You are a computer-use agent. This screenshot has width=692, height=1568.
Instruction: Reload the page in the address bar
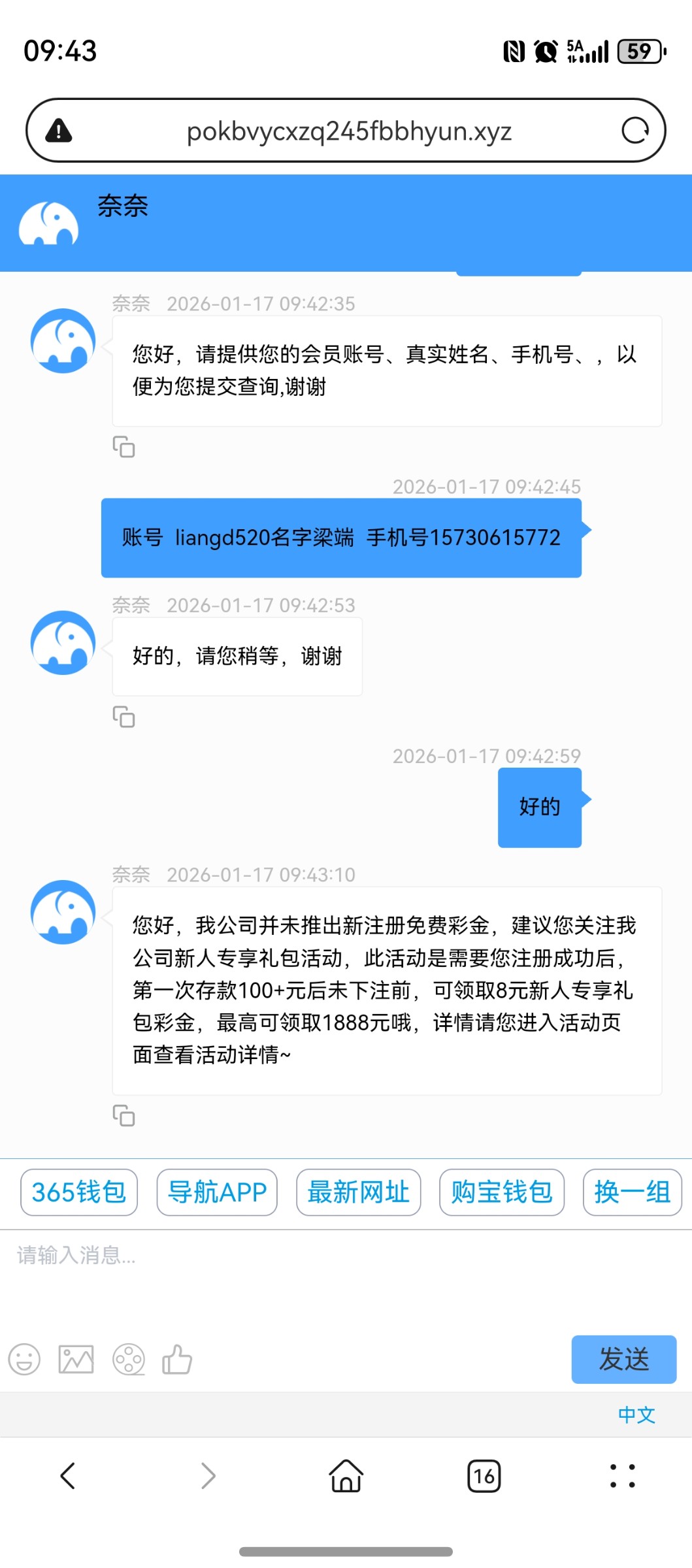tap(634, 131)
